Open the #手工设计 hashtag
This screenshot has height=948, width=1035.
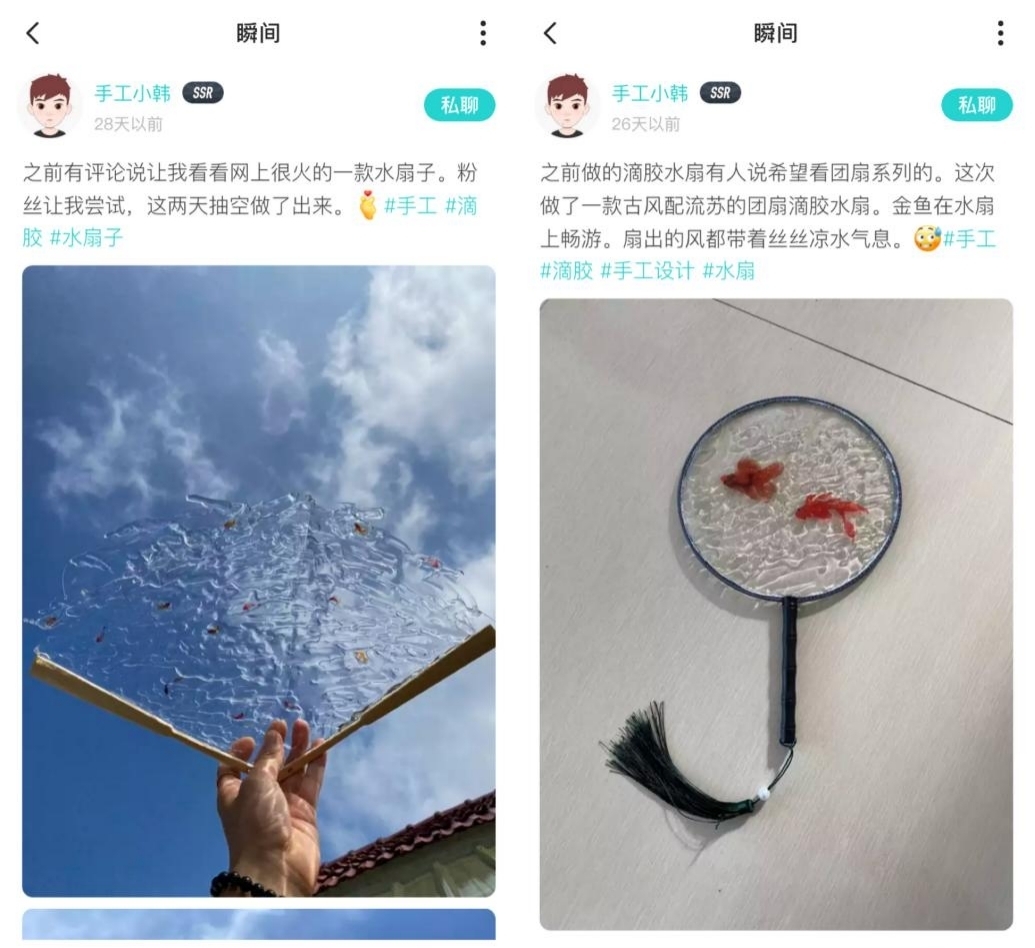[x=647, y=271]
